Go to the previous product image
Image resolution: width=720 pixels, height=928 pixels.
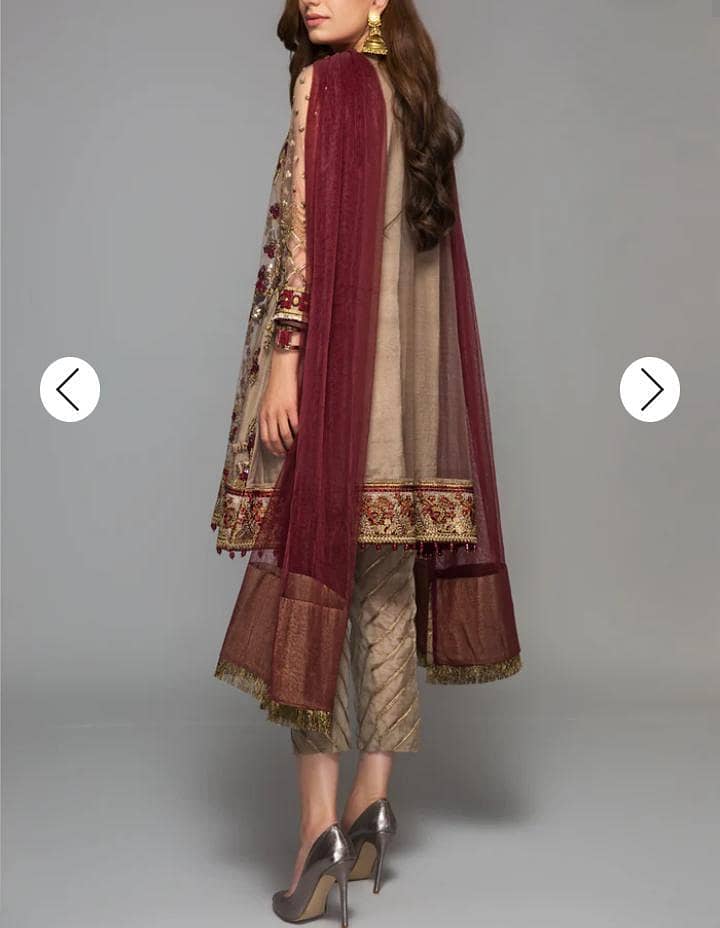tap(70, 389)
